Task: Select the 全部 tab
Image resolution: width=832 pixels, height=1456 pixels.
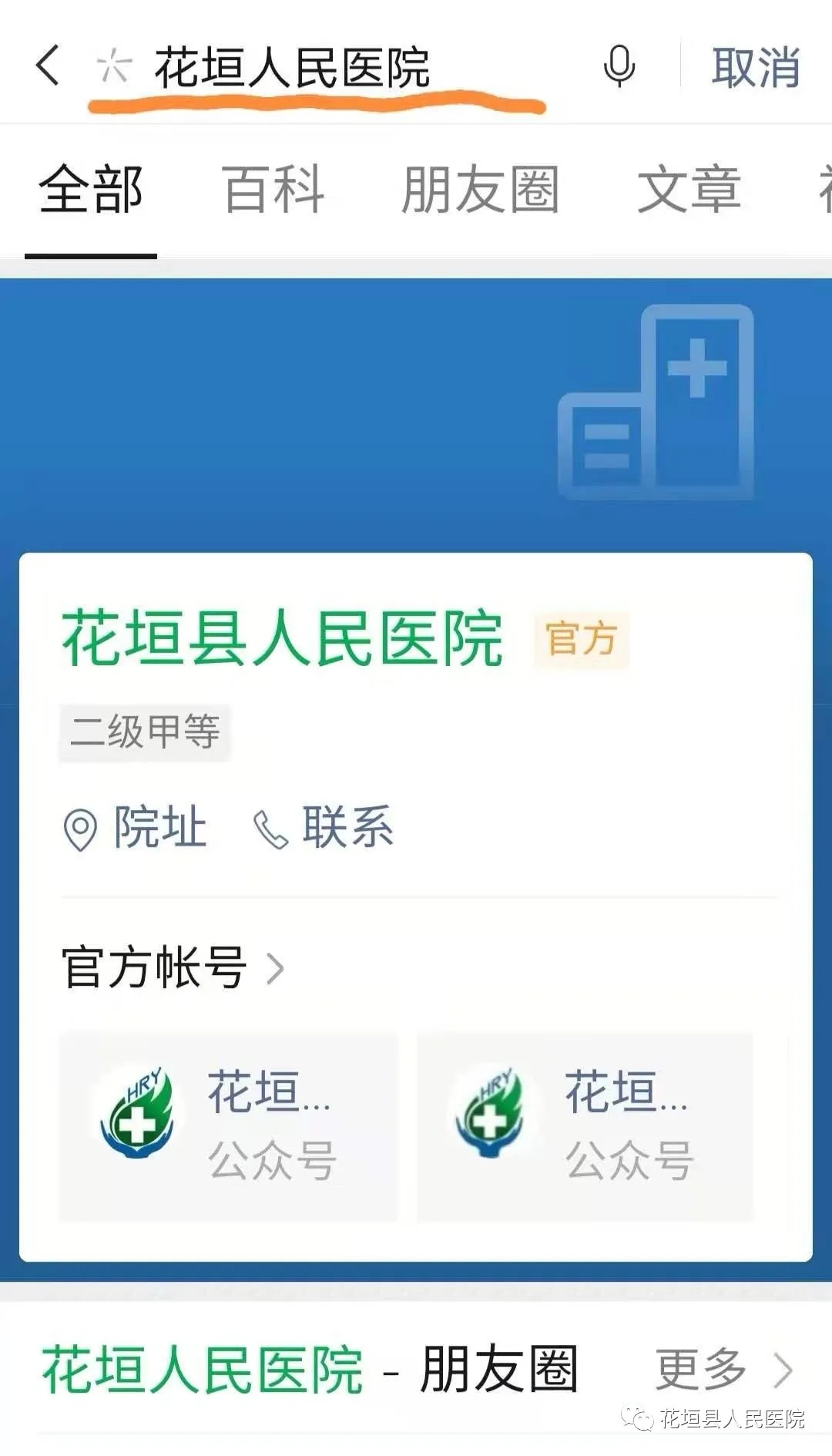Action: pyautogui.click(x=91, y=190)
